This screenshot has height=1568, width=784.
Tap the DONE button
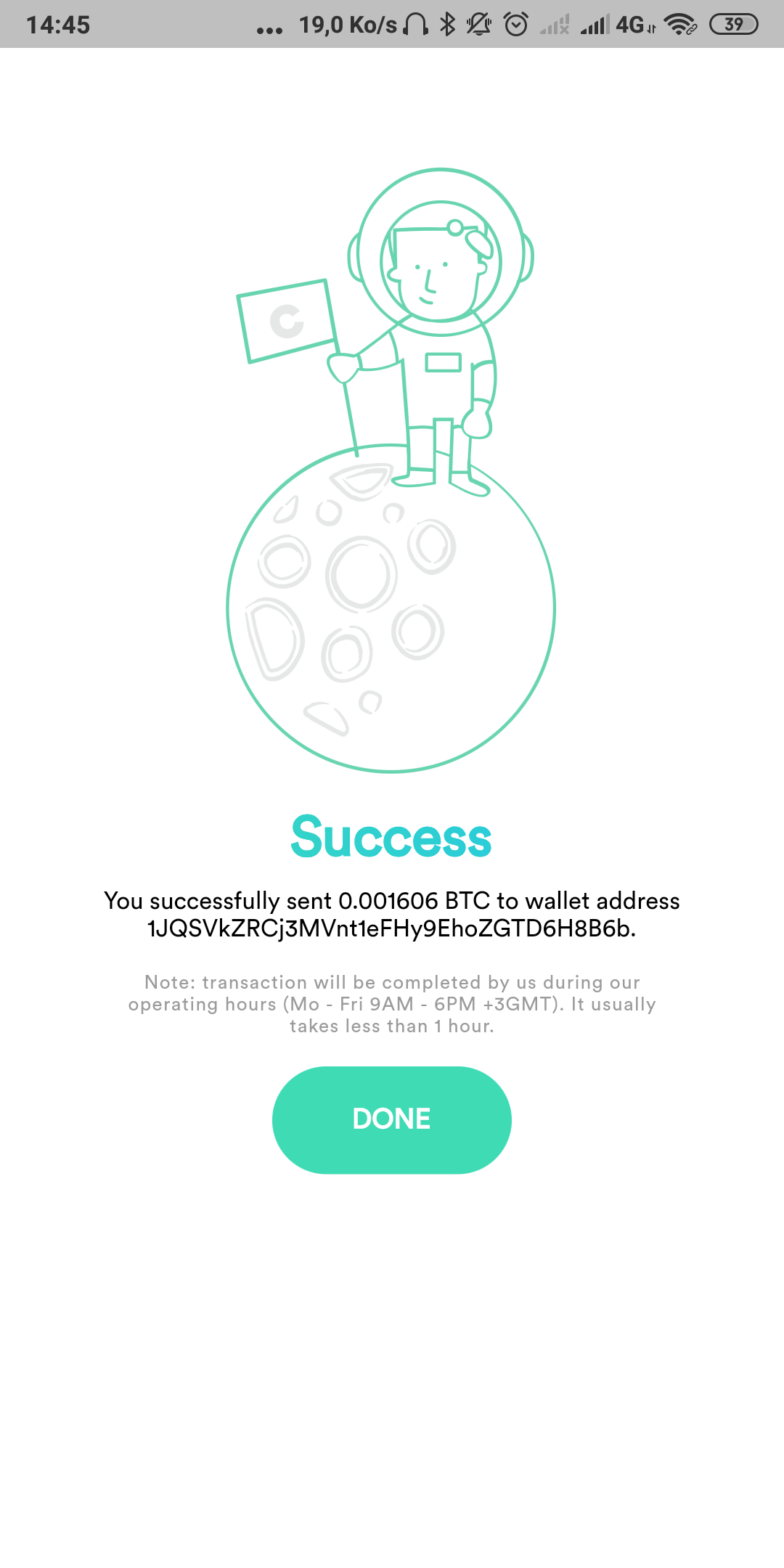click(x=391, y=1119)
